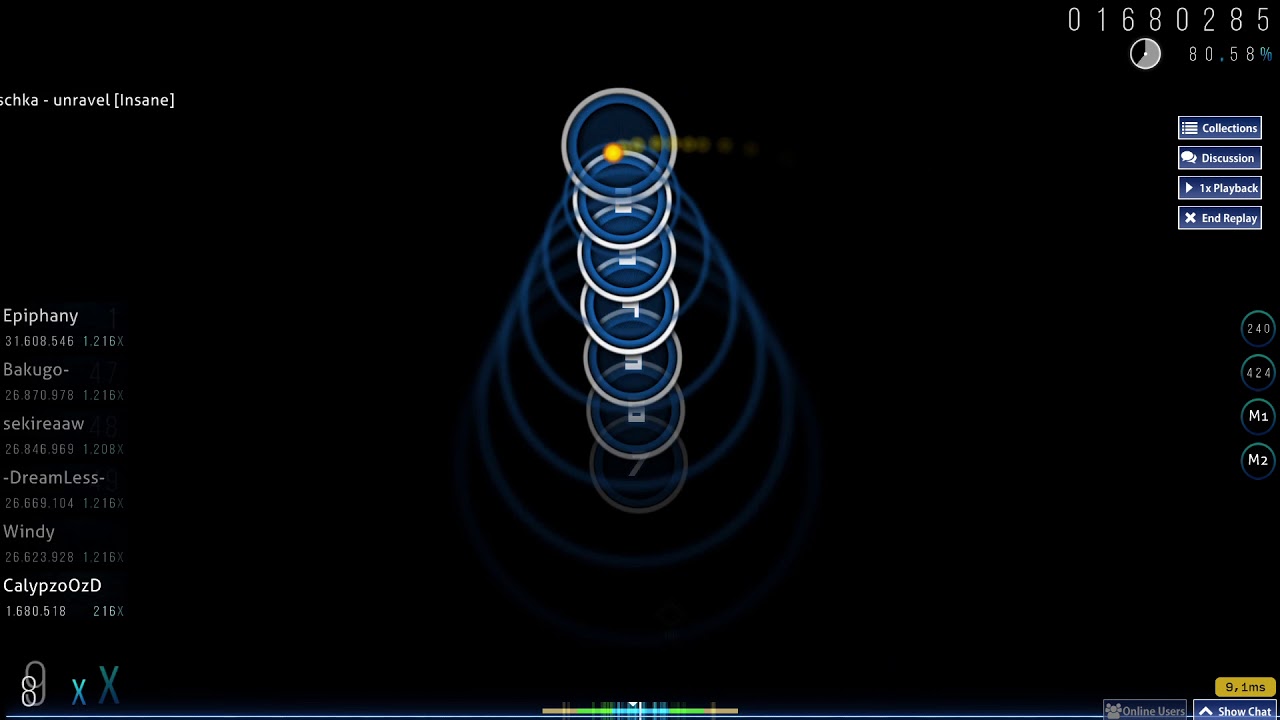Expand the Show Chat panel
Viewport: 1280px width, 720px height.
(x=1235, y=711)
